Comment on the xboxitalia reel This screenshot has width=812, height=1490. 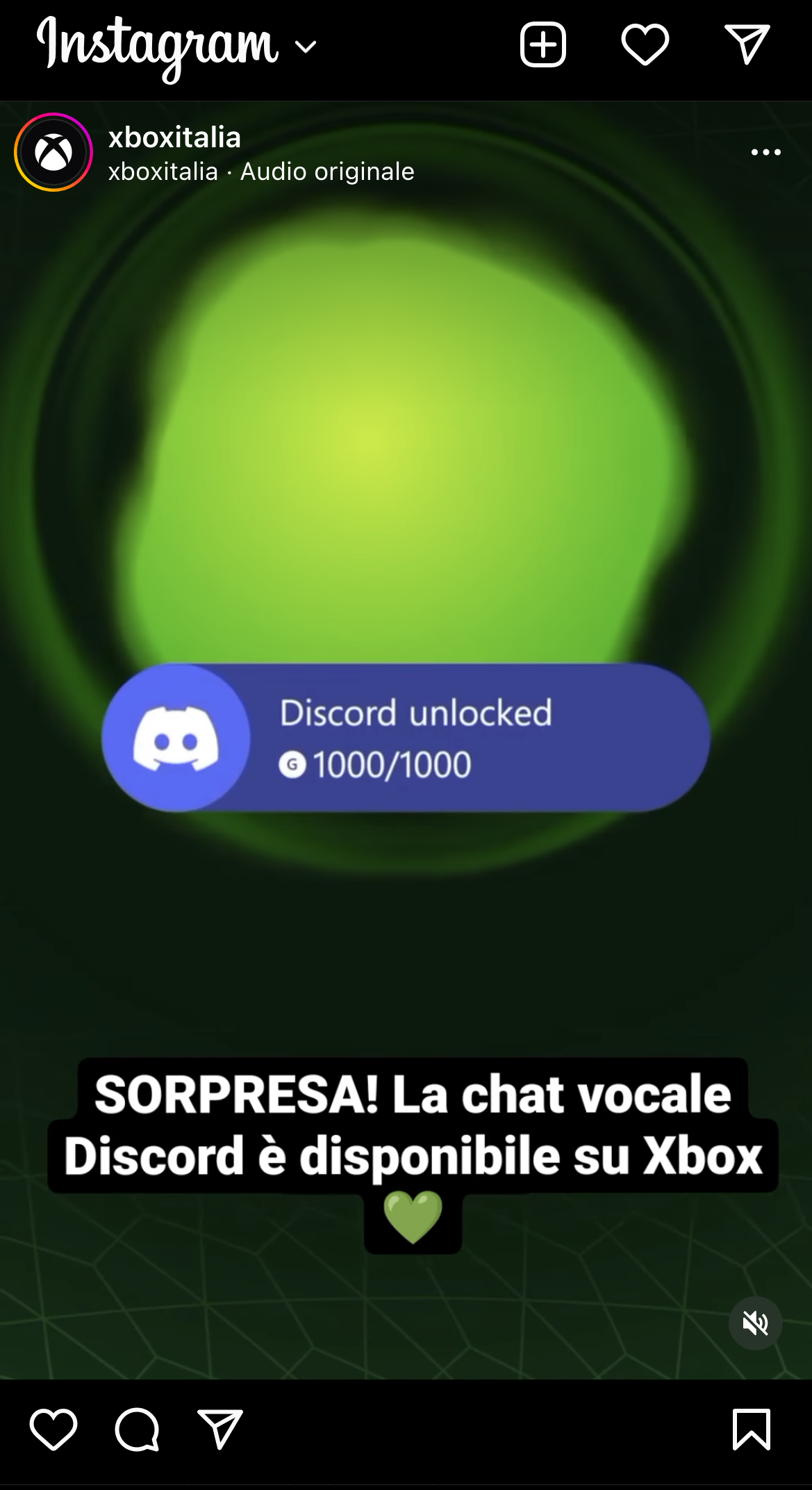(137, 1430)
